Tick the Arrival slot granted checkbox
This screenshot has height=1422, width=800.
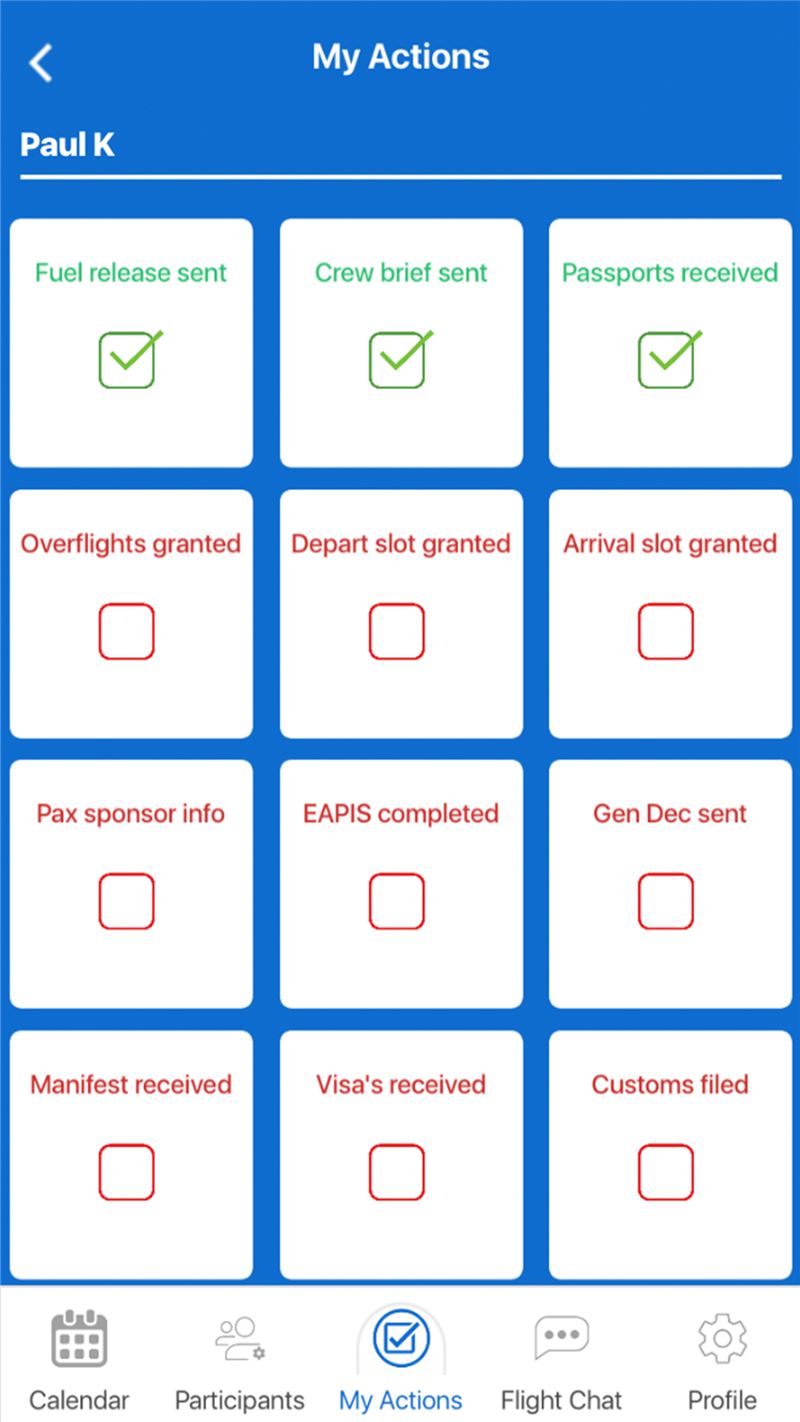pos(666,631)
